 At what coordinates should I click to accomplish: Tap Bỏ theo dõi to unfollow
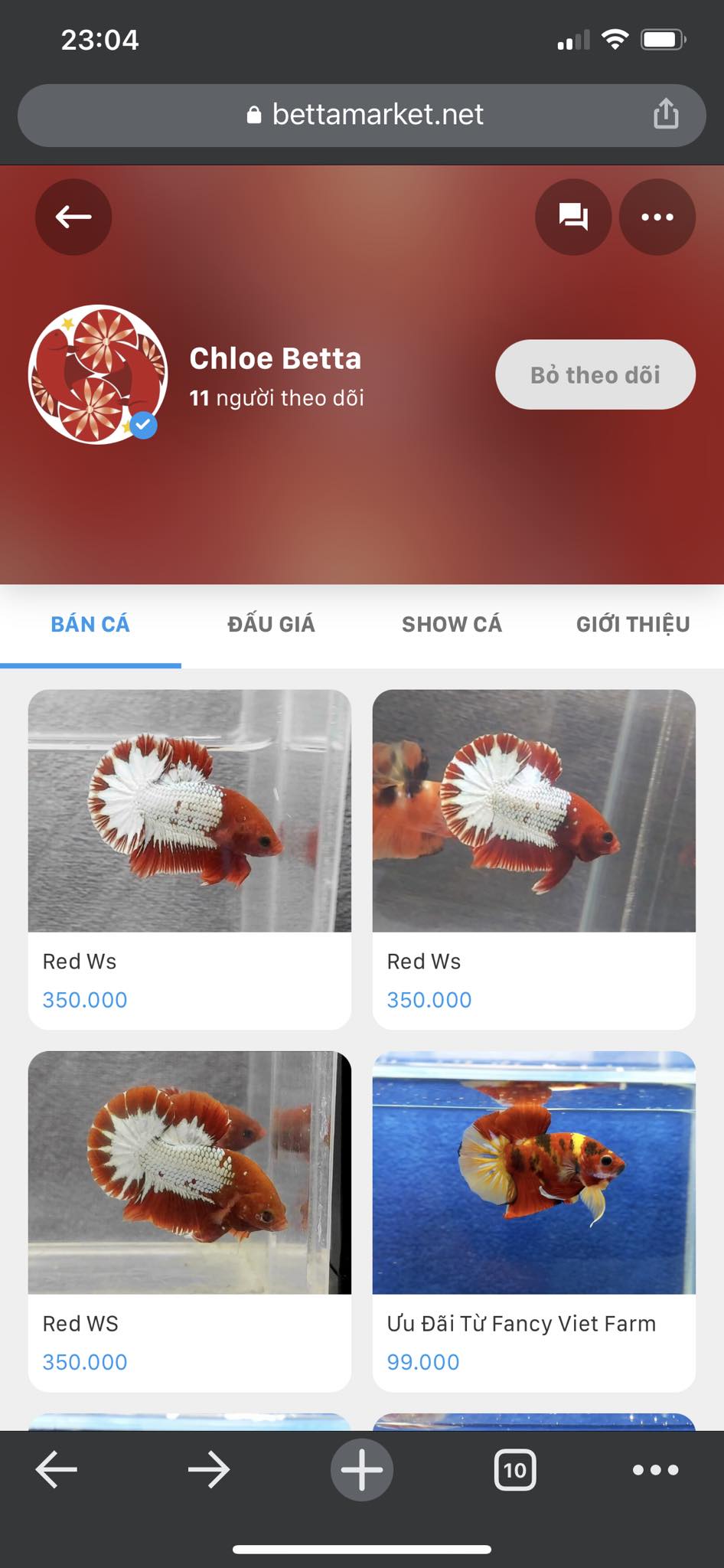(x=595, y=374)
